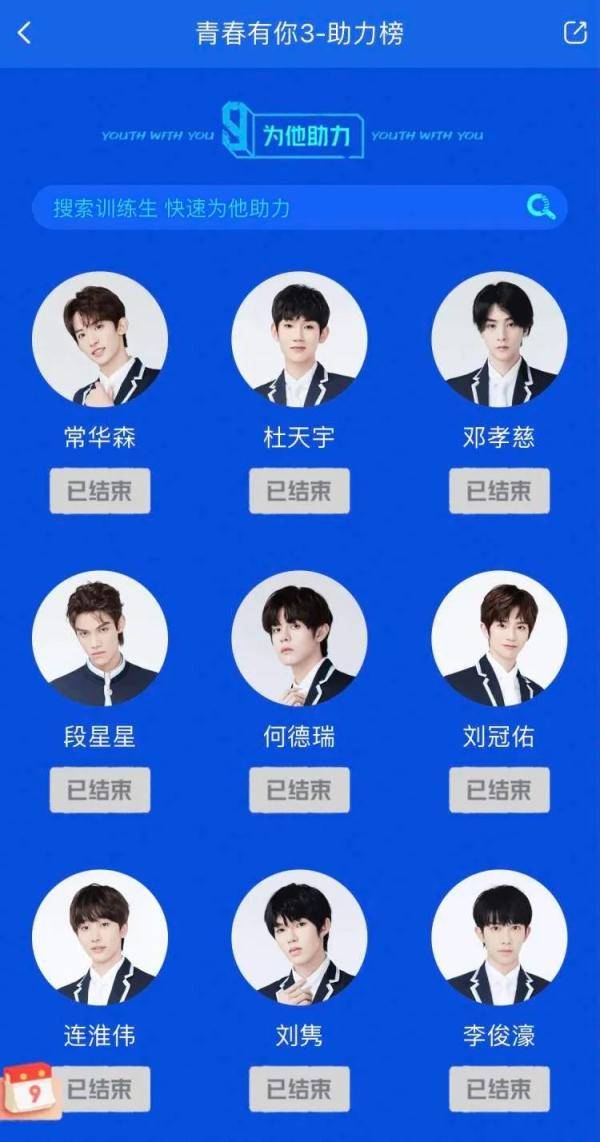Go back using the top-left arrow
Viewport: 600px width, 1142px height.
pyautogui.click(x=25, y=33)
